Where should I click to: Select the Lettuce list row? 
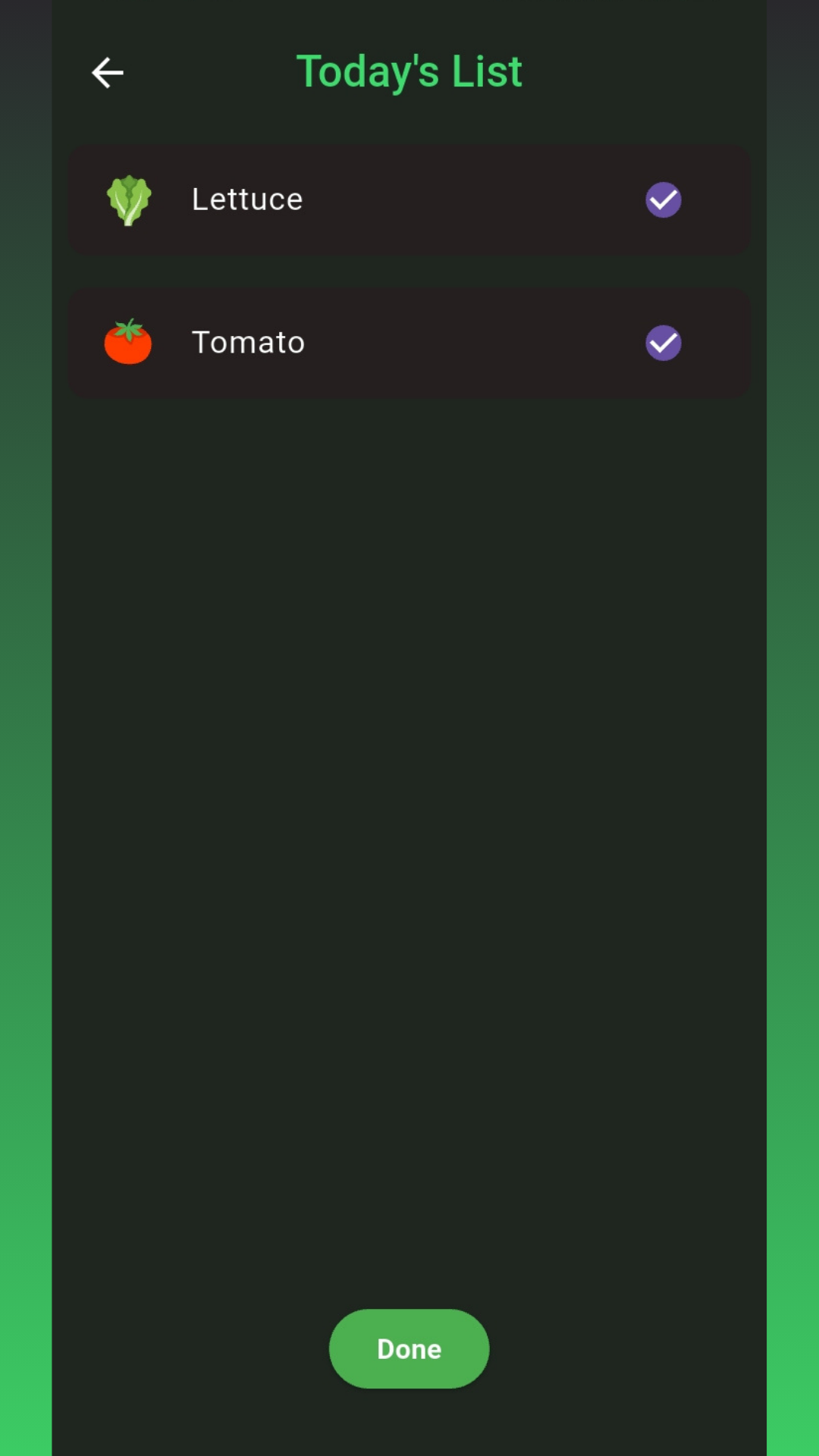click(x=409, y=199)
